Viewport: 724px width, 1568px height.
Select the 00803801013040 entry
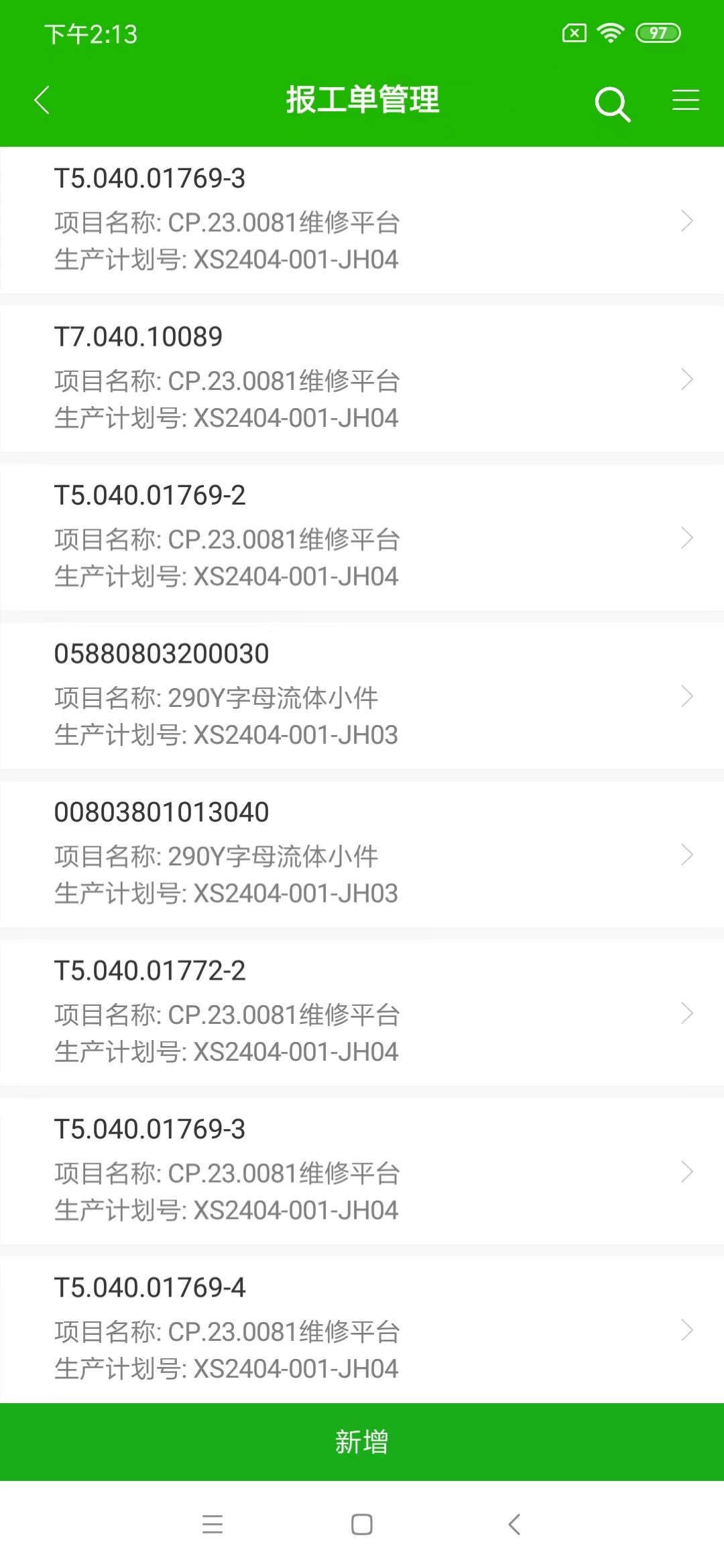362,854
